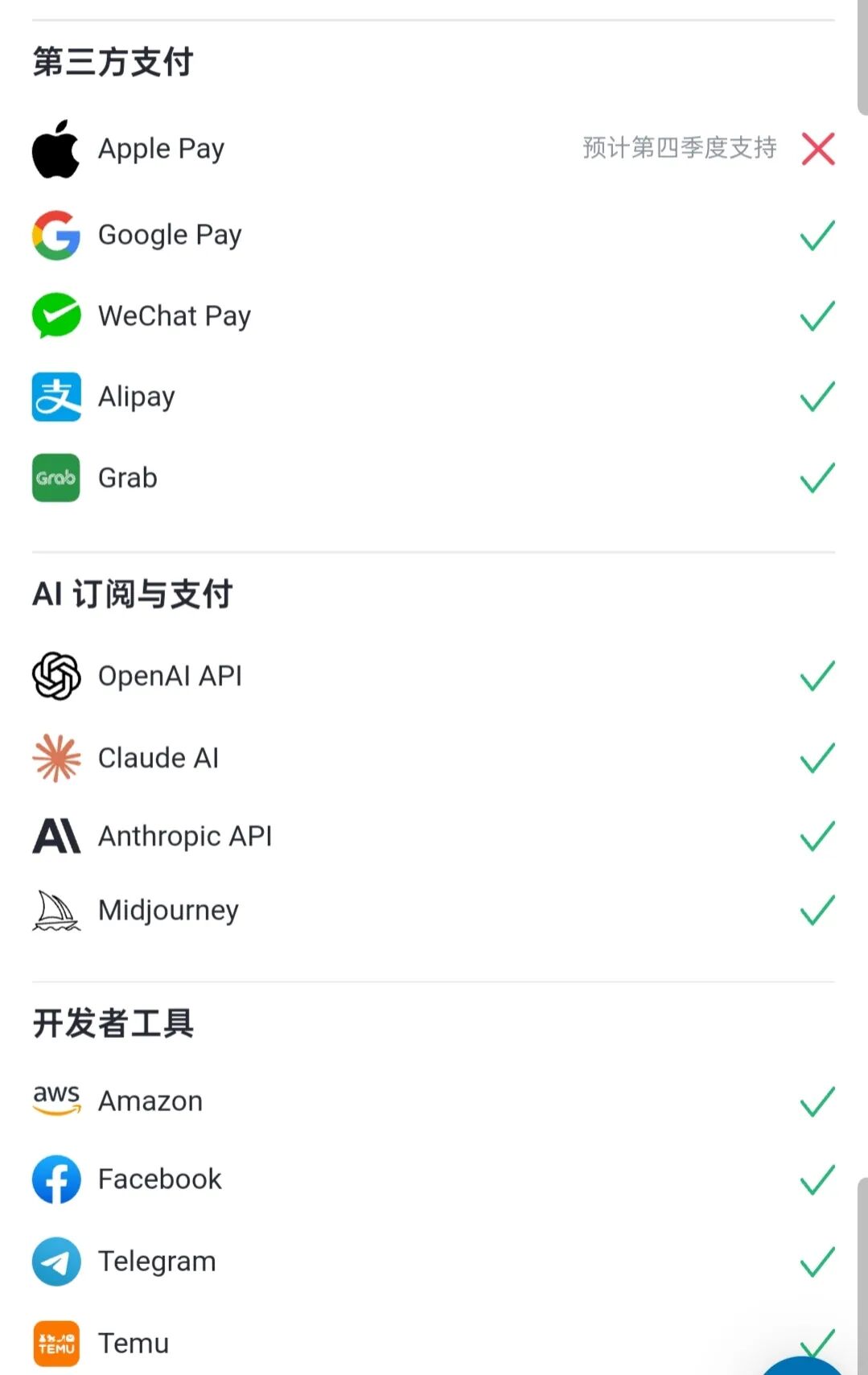The width and height of the screenshot is (868, 1375).
Task: Click the Midjourney sailboat icon
Action: tap(55, 910)
